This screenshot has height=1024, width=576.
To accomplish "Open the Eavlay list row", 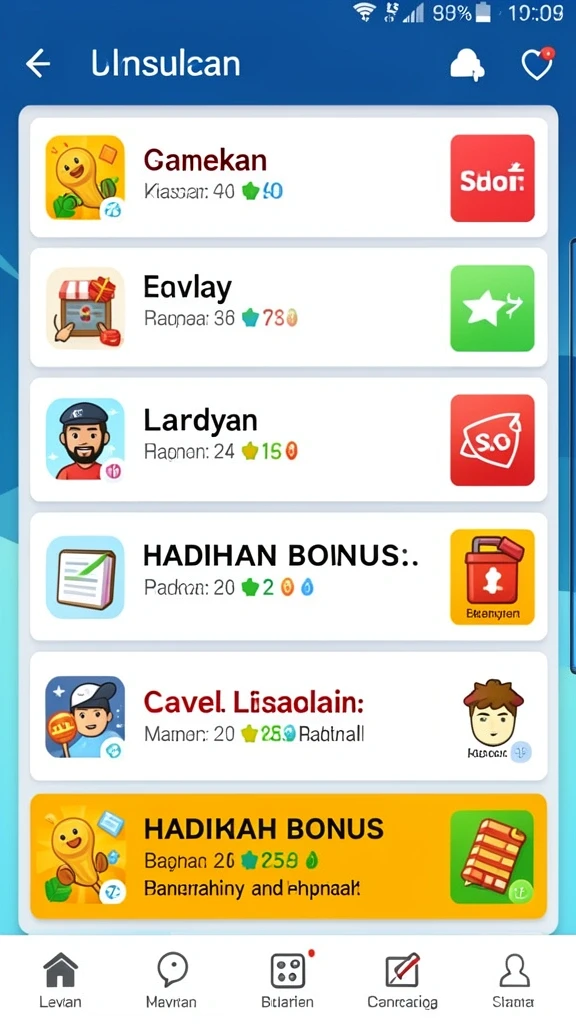I will pos(289,307).
